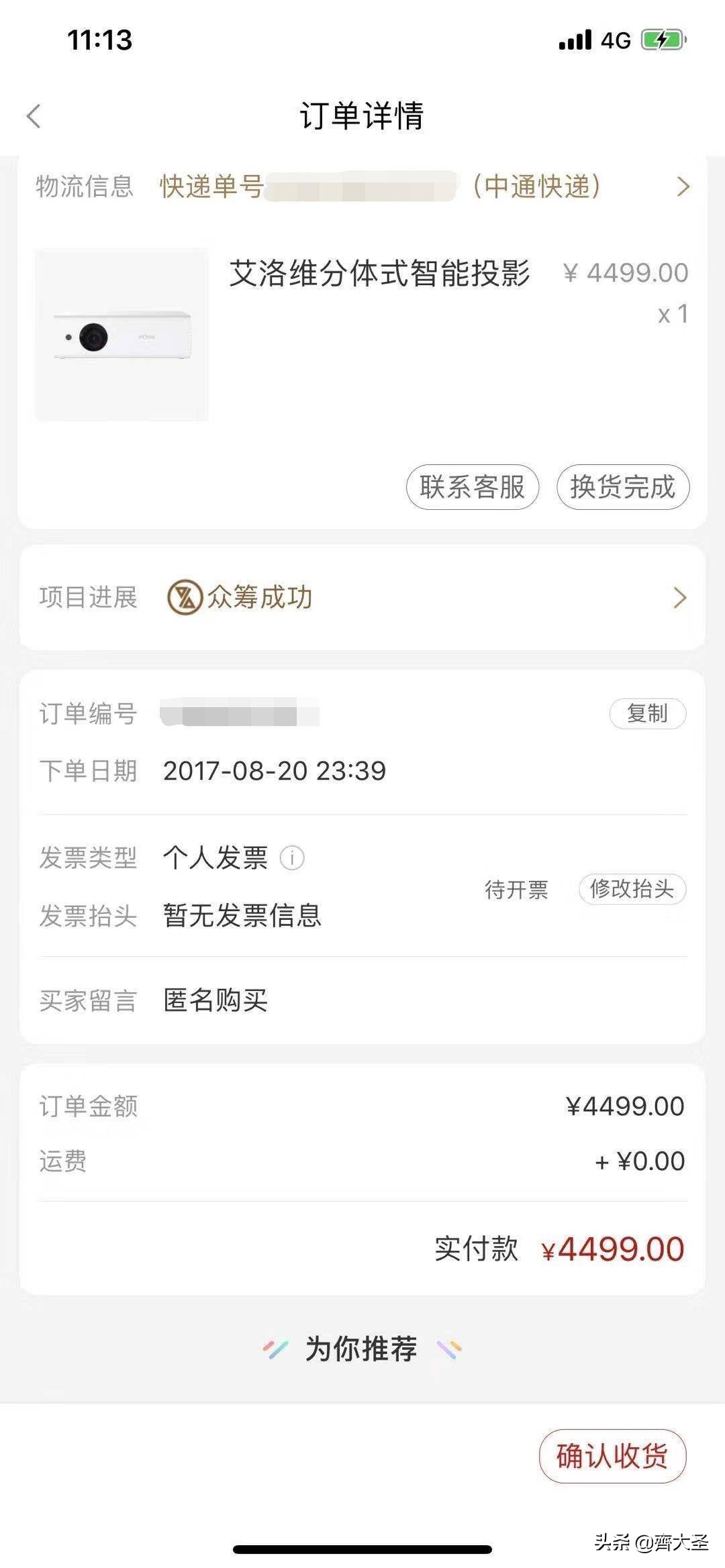The width and height of the screenshot is (725, 1568).
Task: Tap the 4G network indicator
Action: 614,40
